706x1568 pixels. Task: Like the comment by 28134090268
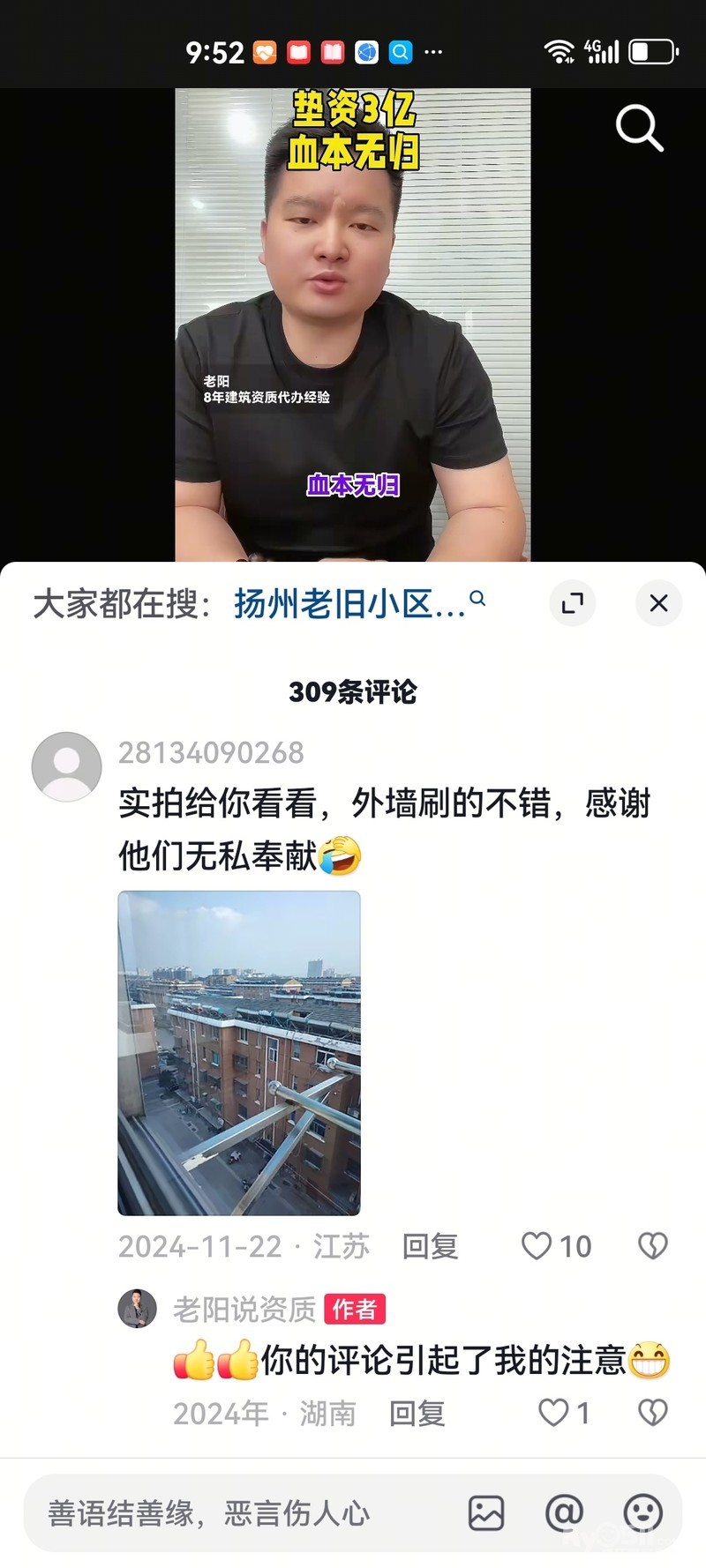(x=537, y=1246)
